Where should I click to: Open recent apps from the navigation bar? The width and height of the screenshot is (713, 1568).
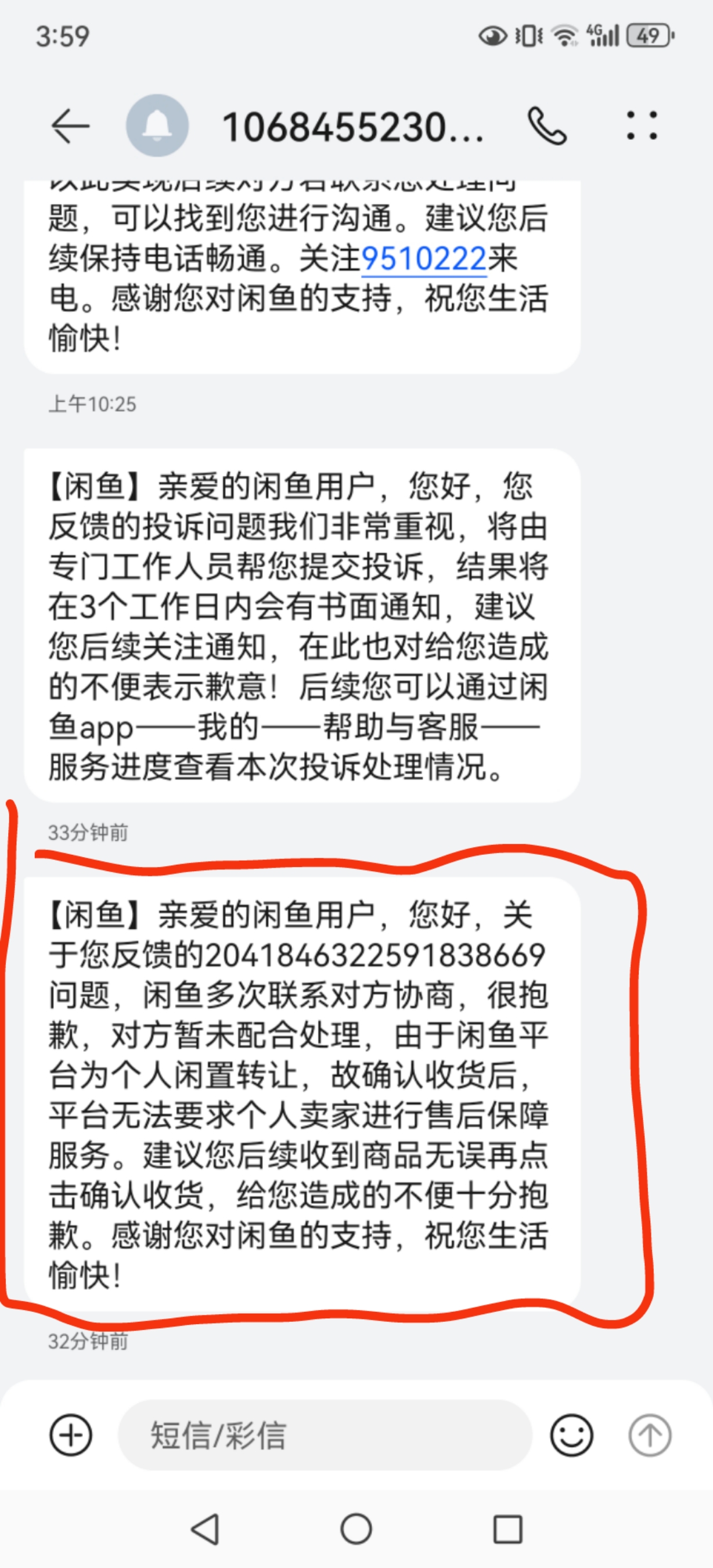507,1529
